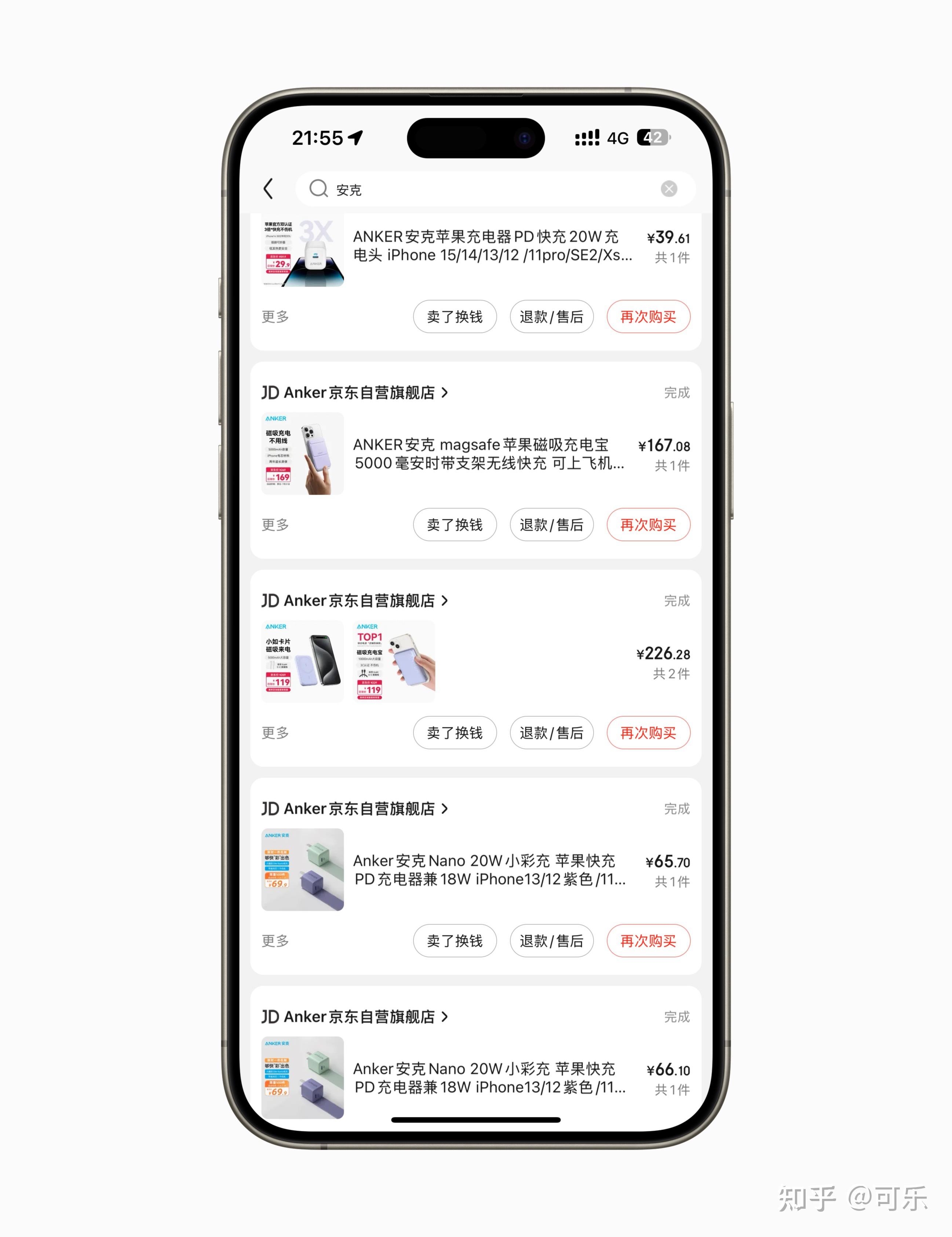Tap 卖了换钱 on the ¥65.70 order
Screen dimensions: 952x1237
tap(454, 941)
